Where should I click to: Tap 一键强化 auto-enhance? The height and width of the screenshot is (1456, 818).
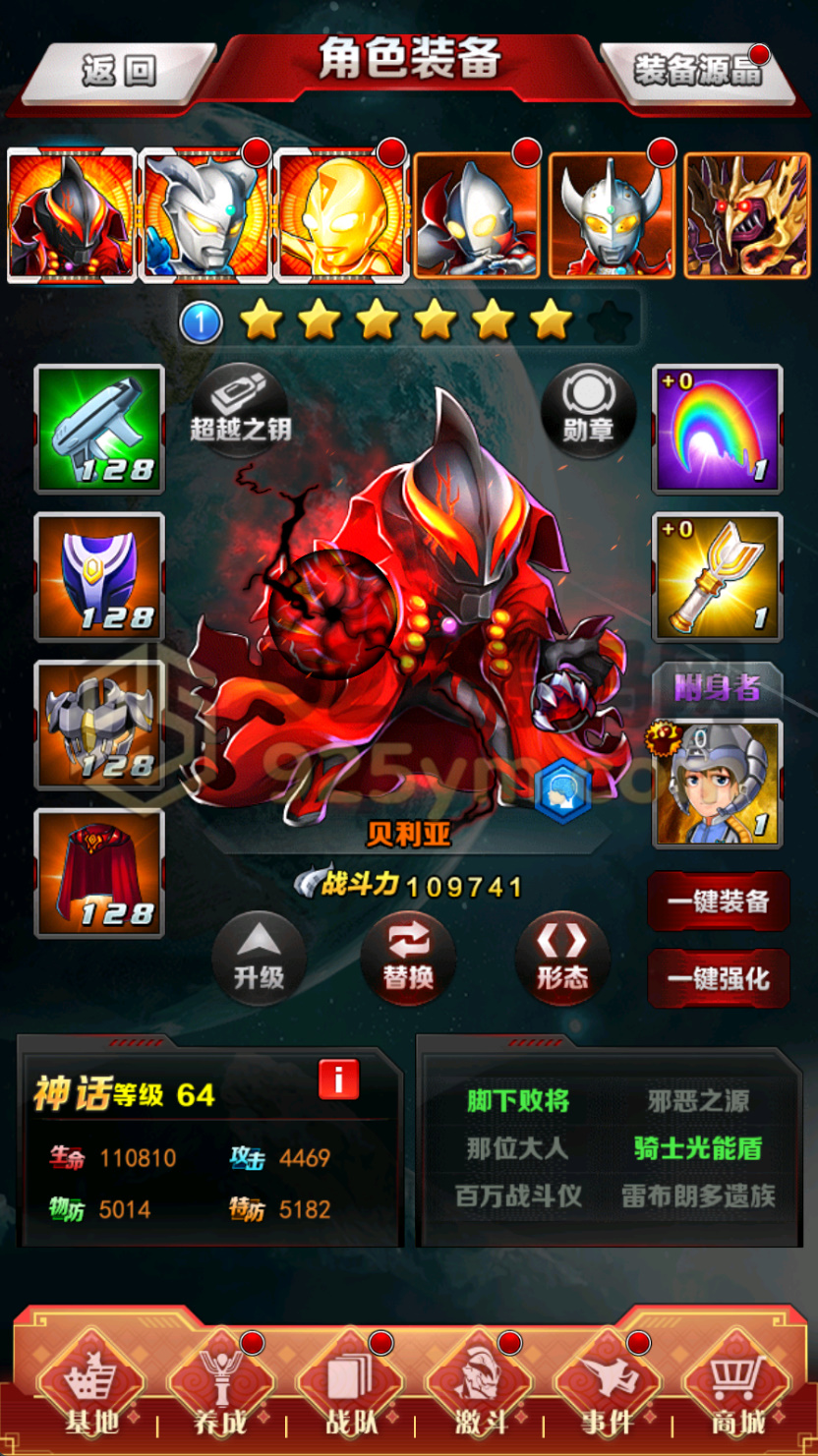(x=719, y=978)
